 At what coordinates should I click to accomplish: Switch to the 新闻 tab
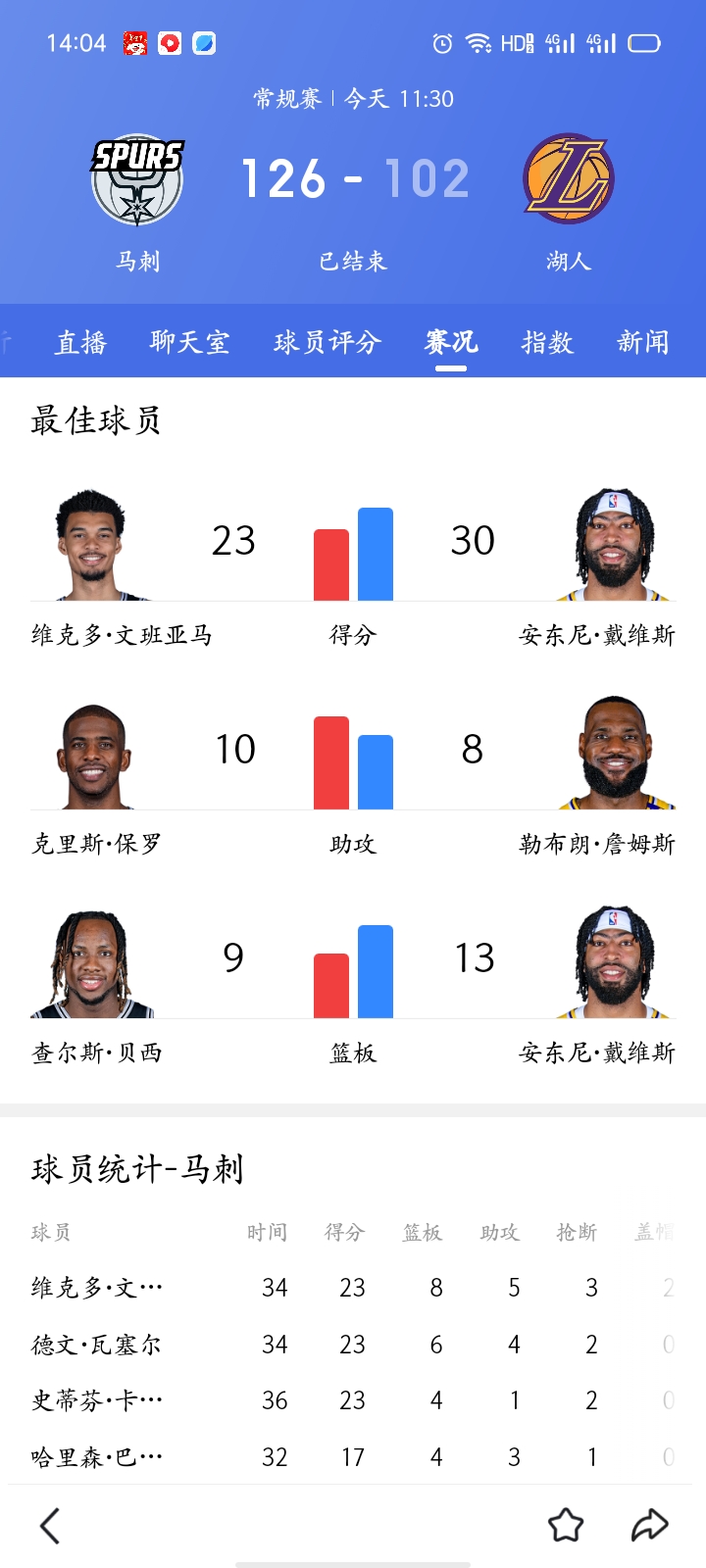(644, 343)
